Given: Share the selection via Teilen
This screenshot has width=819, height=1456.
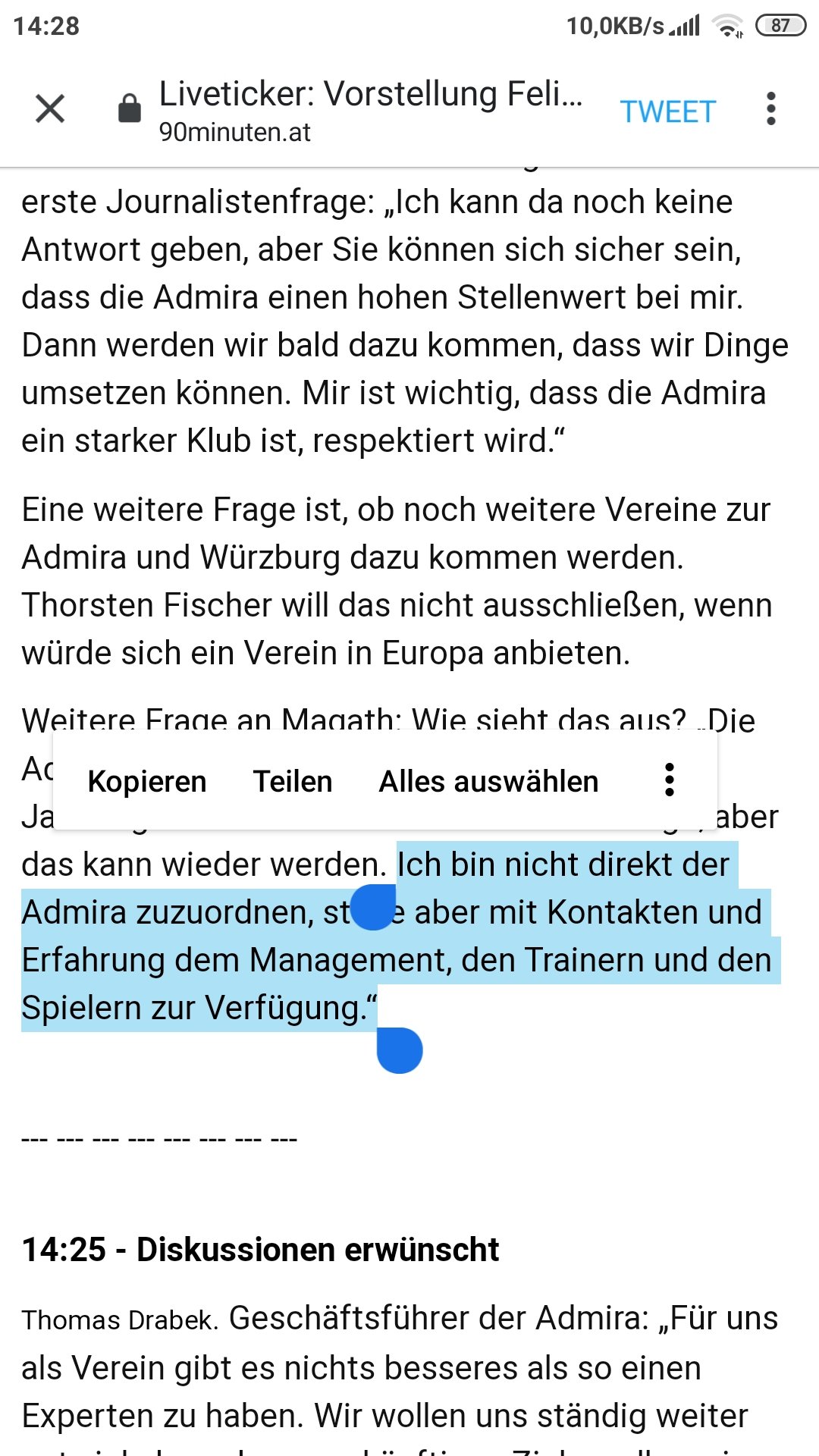Looking at the screenshot, I should [293, 781].
